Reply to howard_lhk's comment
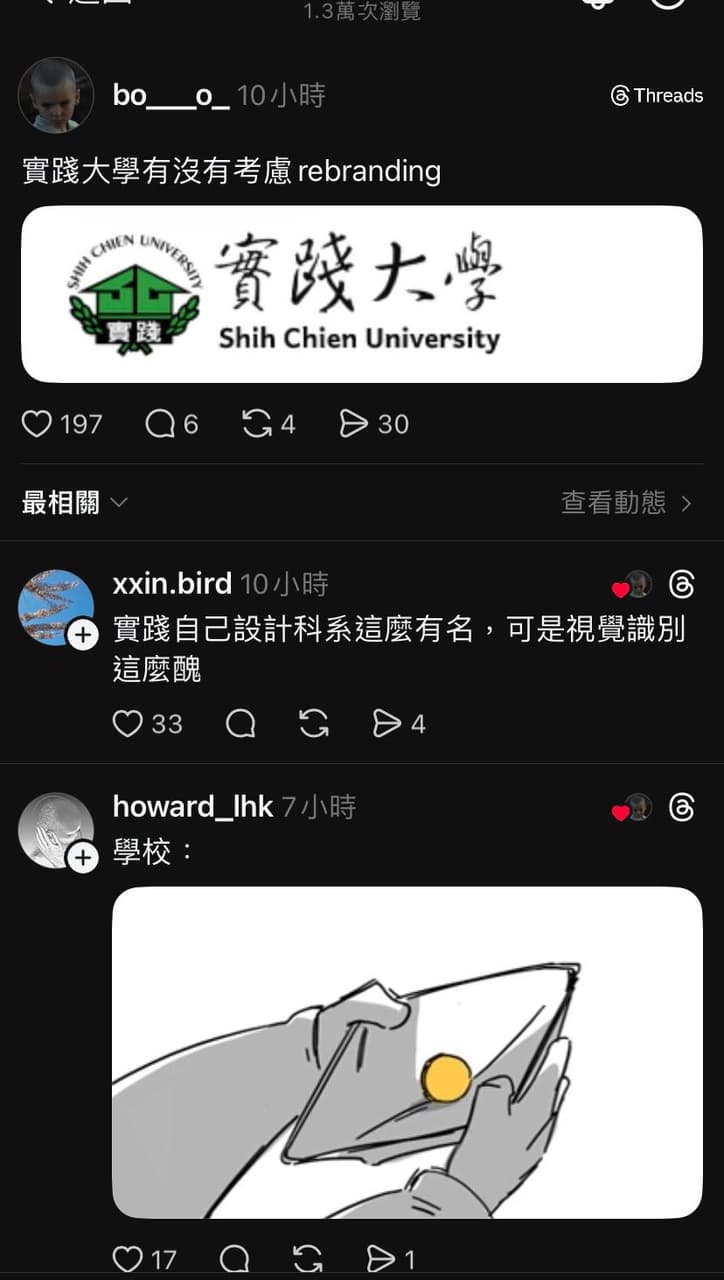The image size is (724, 1280). pyautogui.click(x=234, y=1259)
